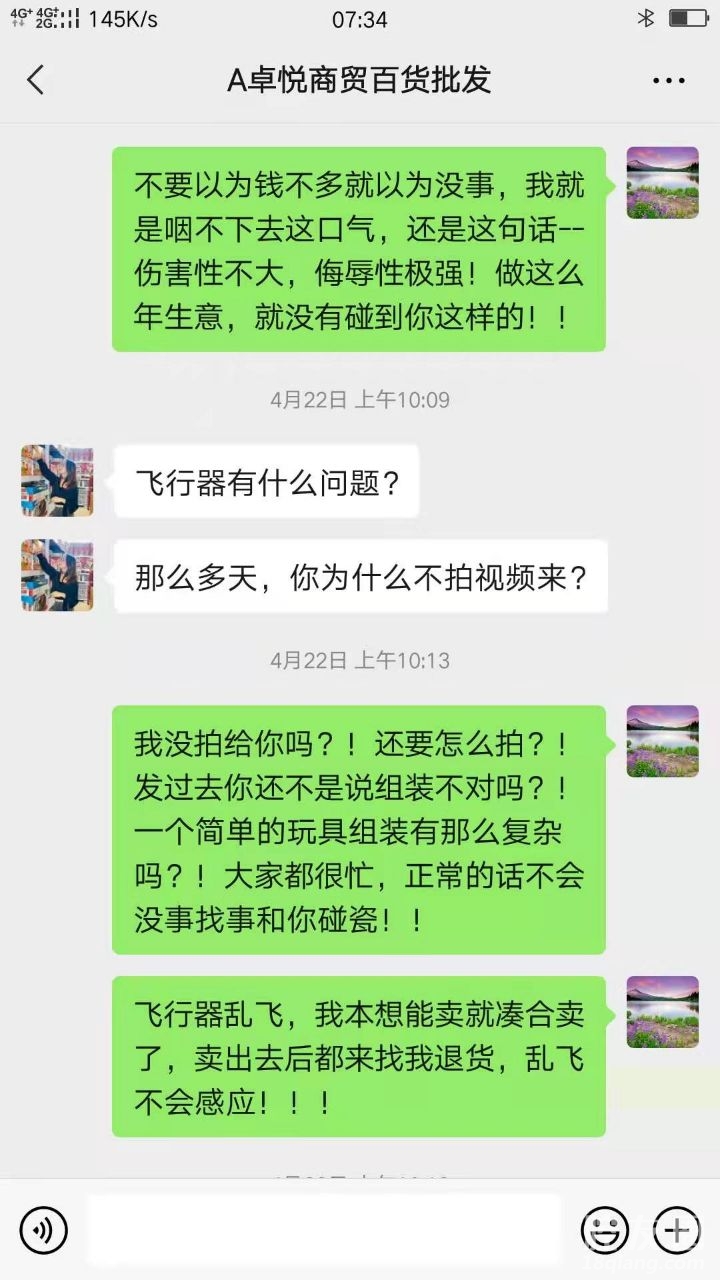Open the emoji picker

click(605, 1229)
